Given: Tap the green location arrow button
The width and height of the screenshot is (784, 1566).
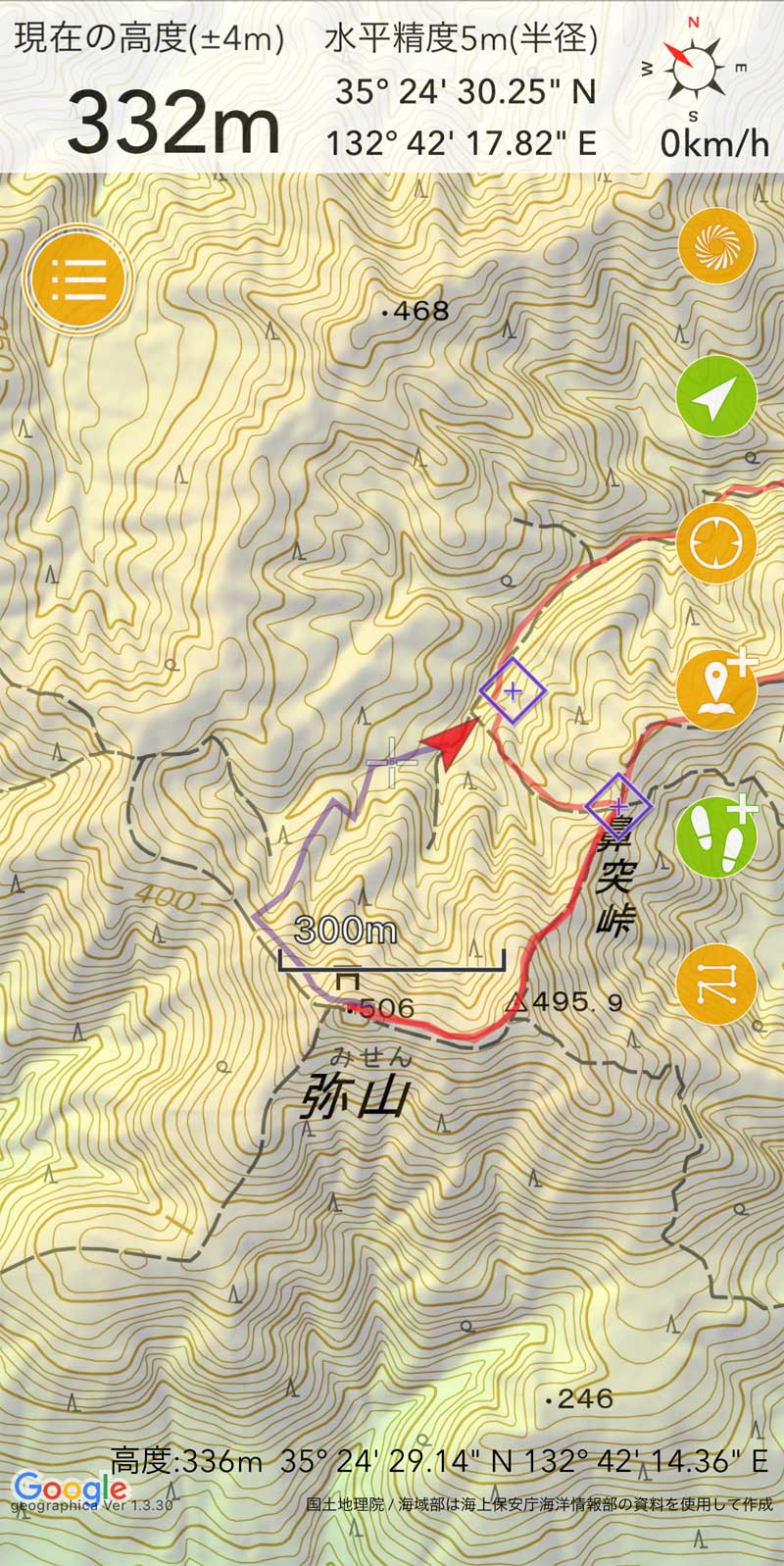Looking at the screenshot, I should (716, 396).
